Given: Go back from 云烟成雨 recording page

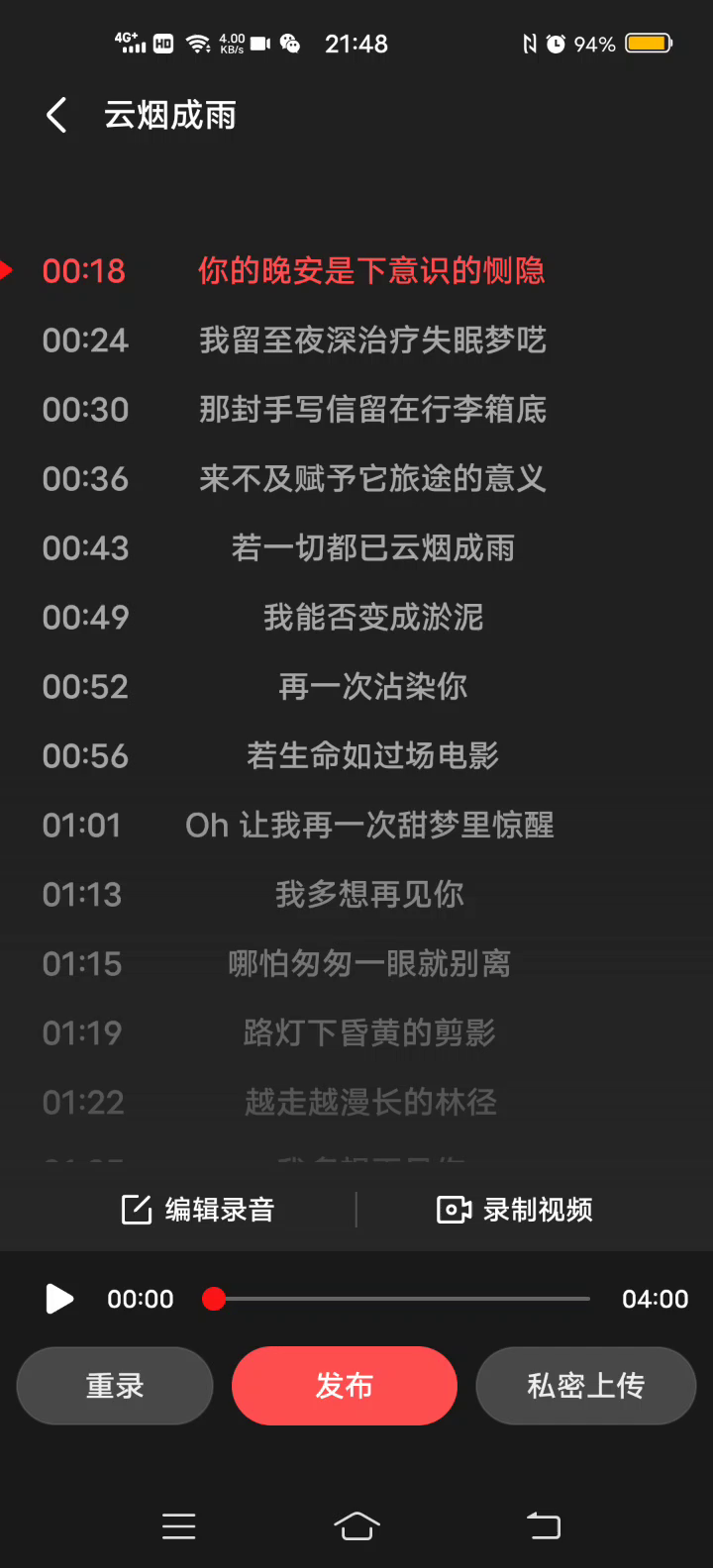Looking at the screenshot, I should 57,116.
